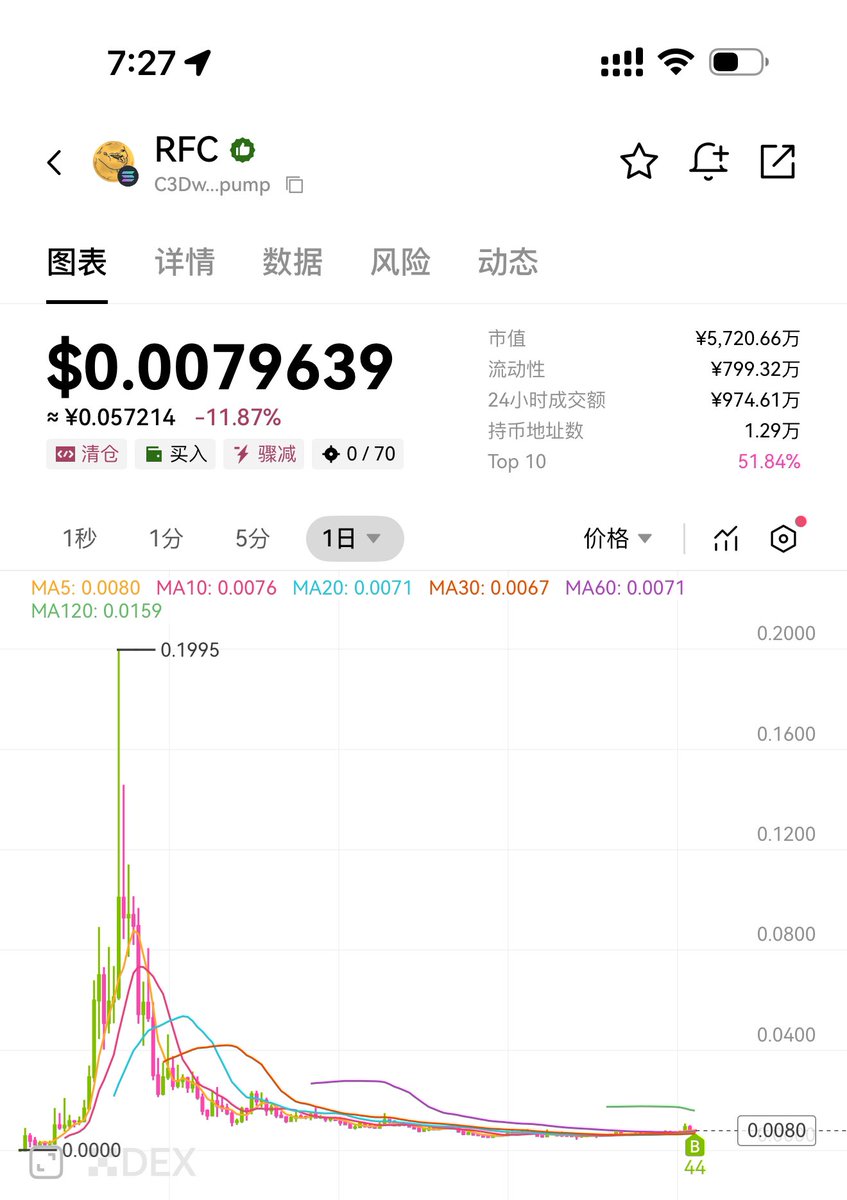Add RFC to favorites with star
847x1200 pixels.
[x=639, y=161]
